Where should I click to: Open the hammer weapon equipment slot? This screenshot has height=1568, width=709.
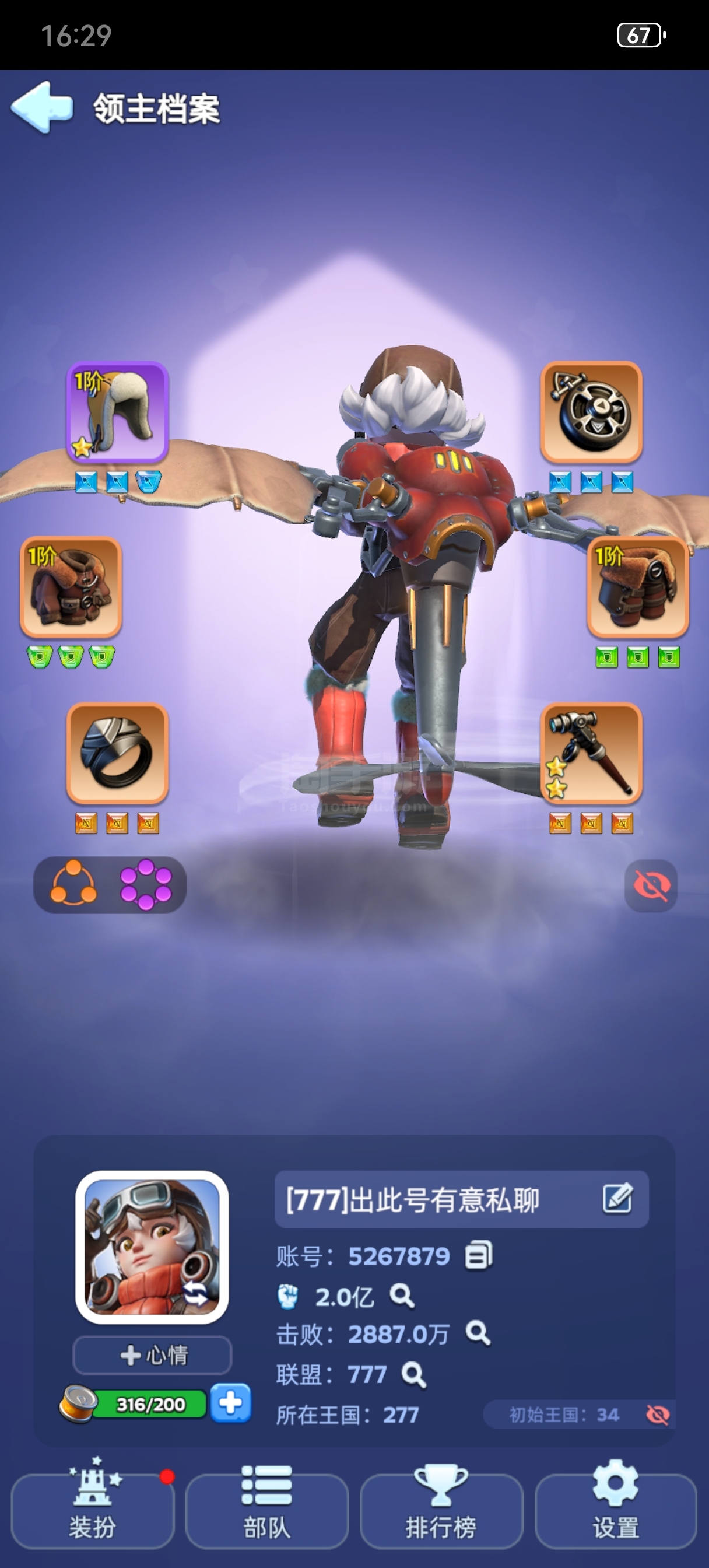592,754
